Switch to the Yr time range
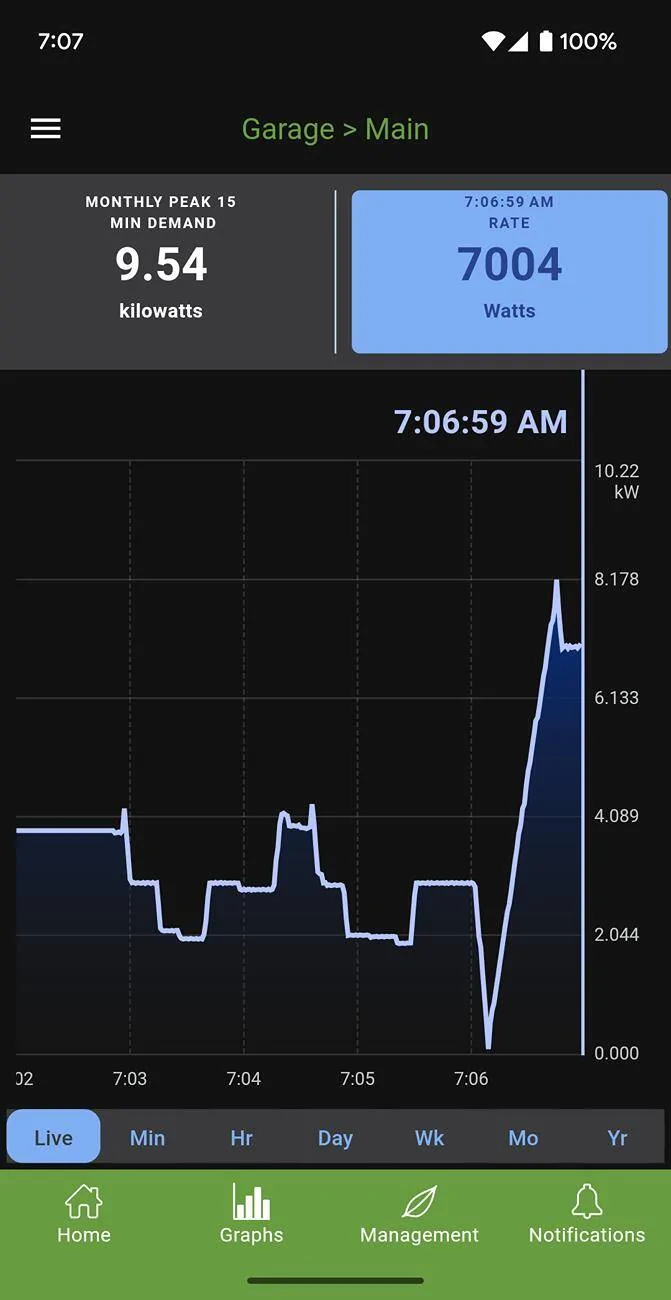This screenshot has height=1300, width=671. (x=617, y=1137)
